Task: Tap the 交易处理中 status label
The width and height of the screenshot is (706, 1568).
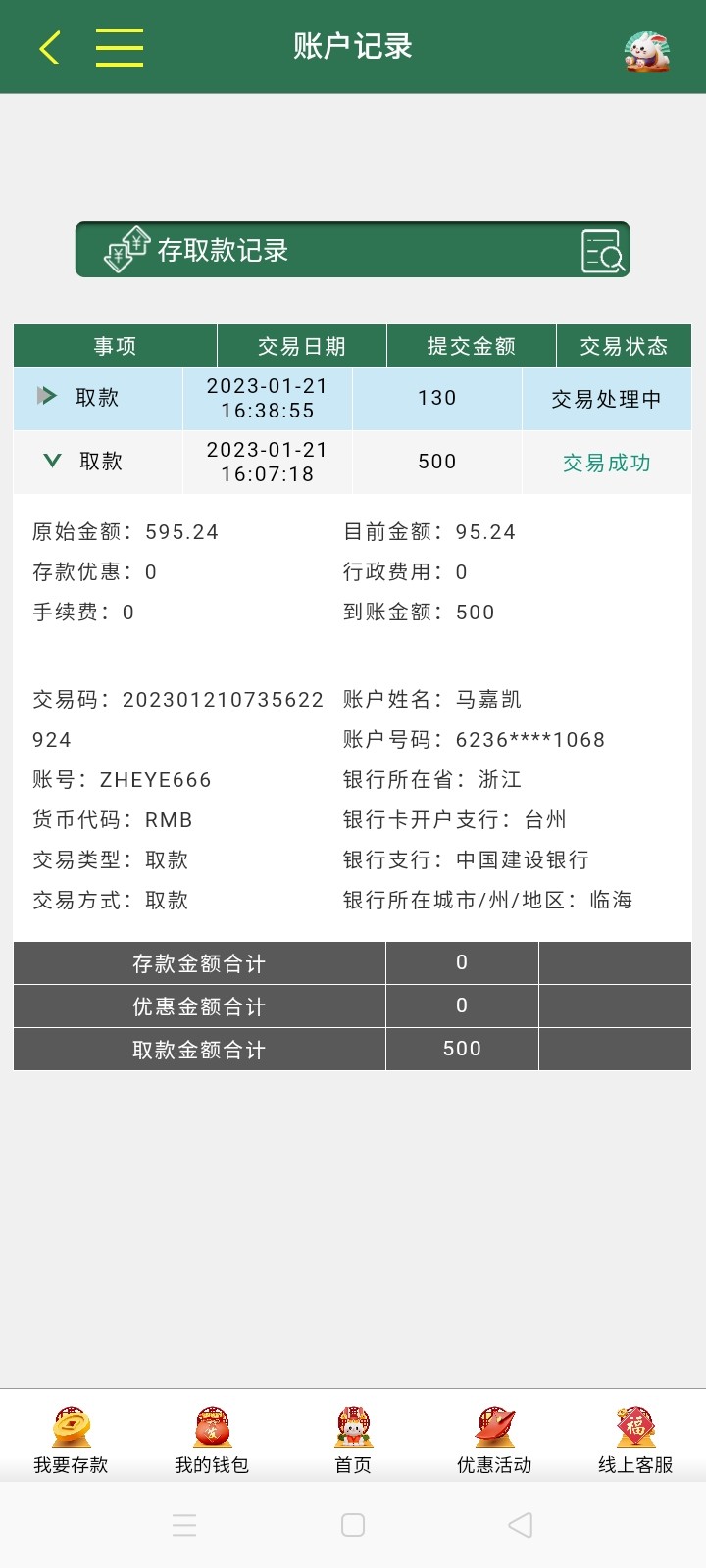Action: (606, 397)
